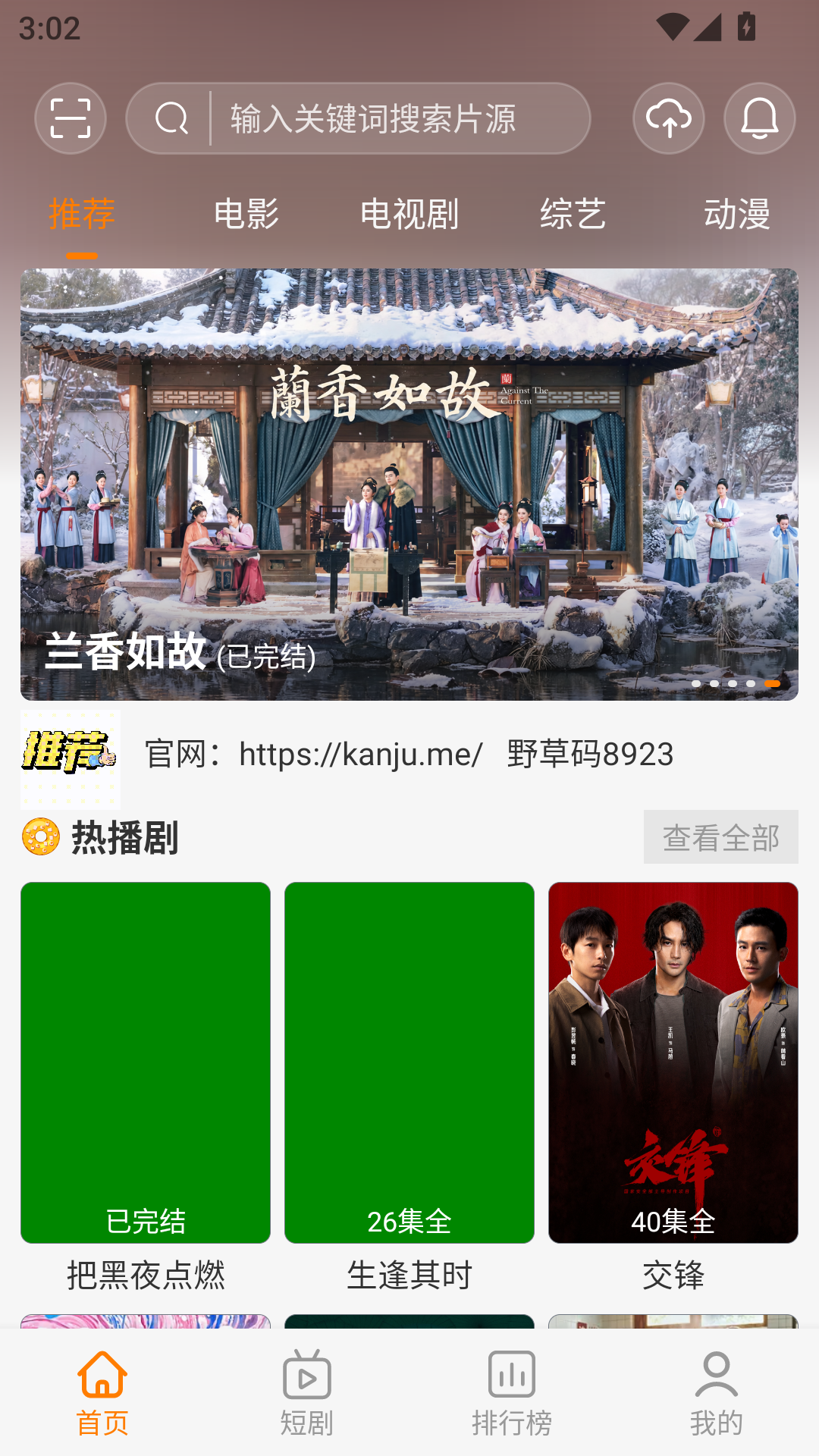
Task: Select the 首页 tab
Action: click(x=102, y=1394)
